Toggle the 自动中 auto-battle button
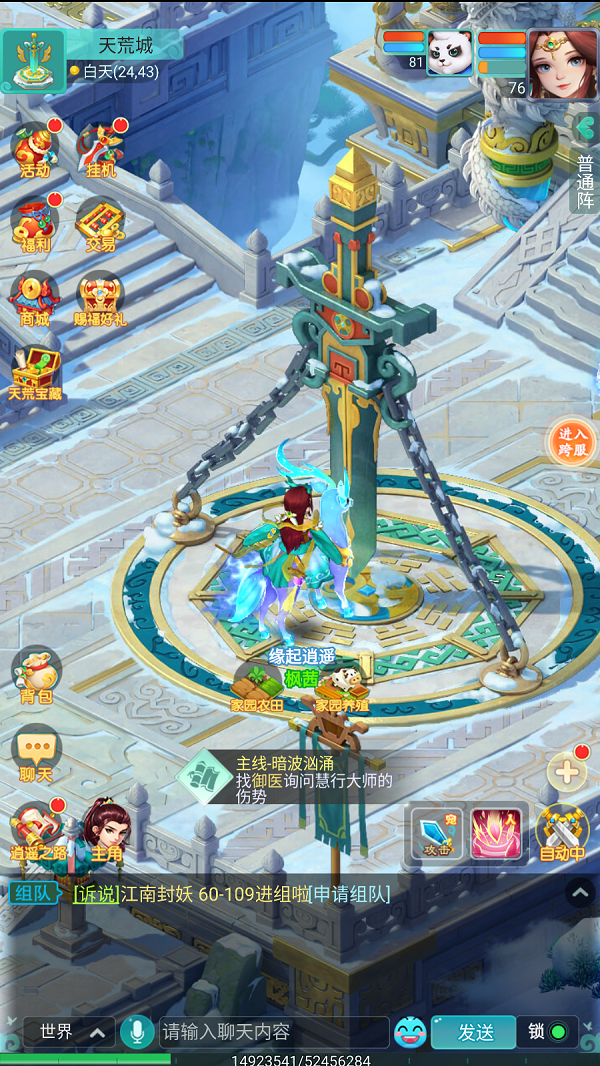The image size is (600, 1066). pyautogui.click(x=562, y=833)
